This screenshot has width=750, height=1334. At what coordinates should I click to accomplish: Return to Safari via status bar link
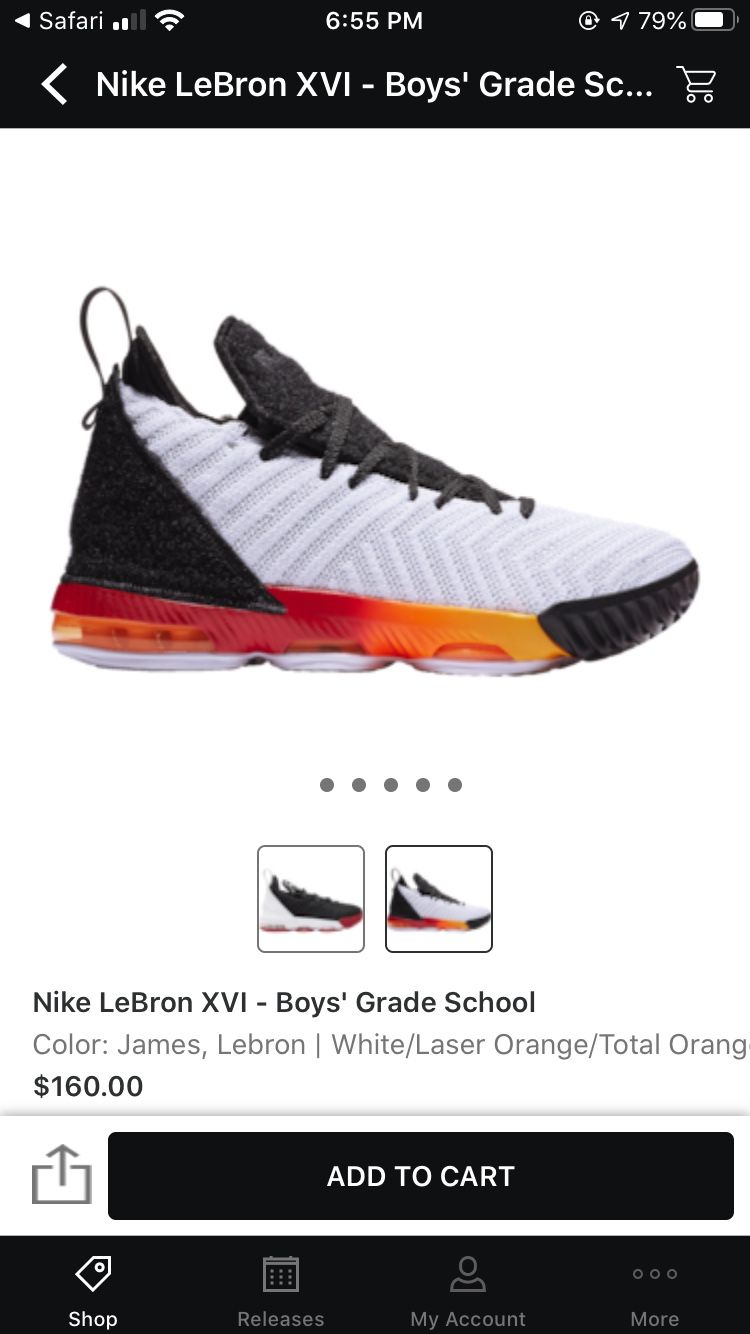59,20
